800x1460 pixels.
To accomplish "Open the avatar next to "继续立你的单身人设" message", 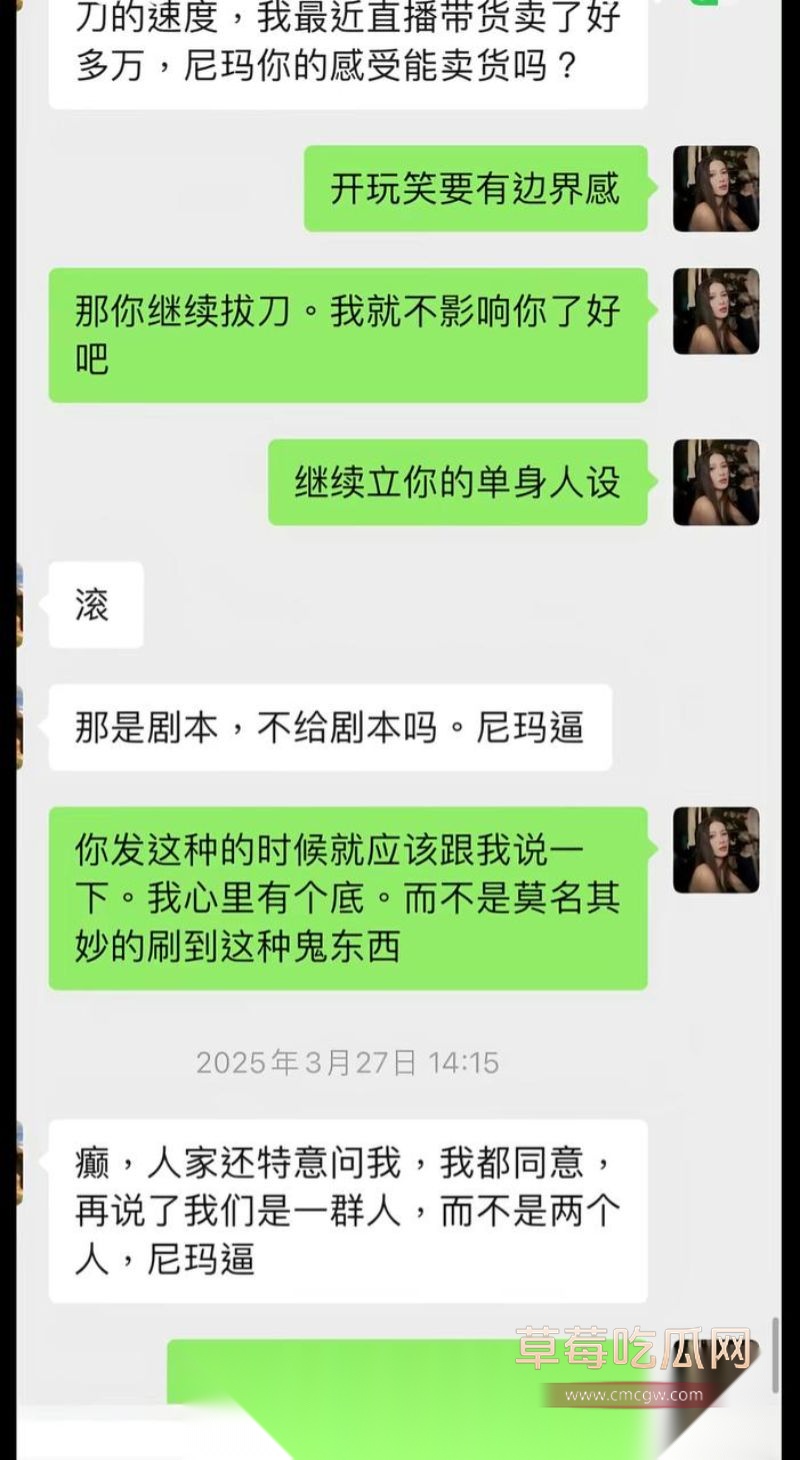I will click(716, 481).
